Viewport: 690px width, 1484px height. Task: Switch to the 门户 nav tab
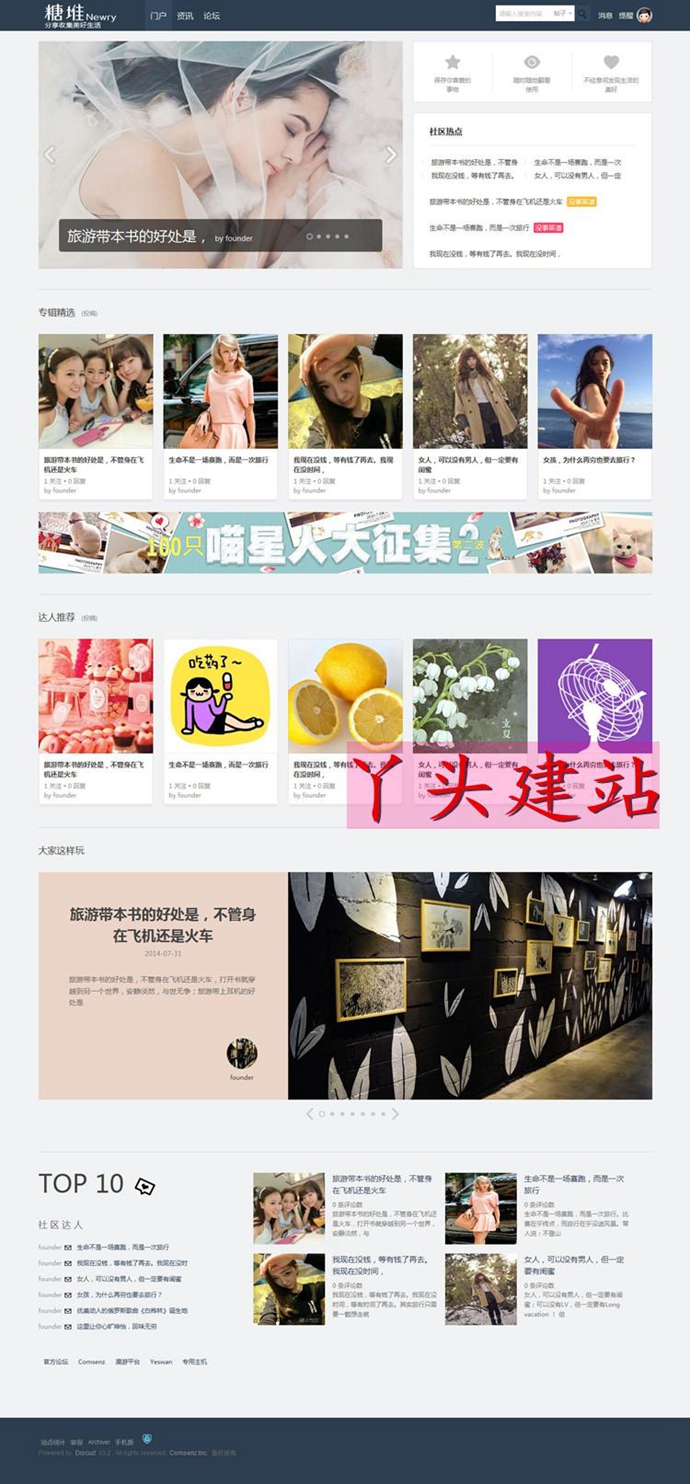pos(158,16)
